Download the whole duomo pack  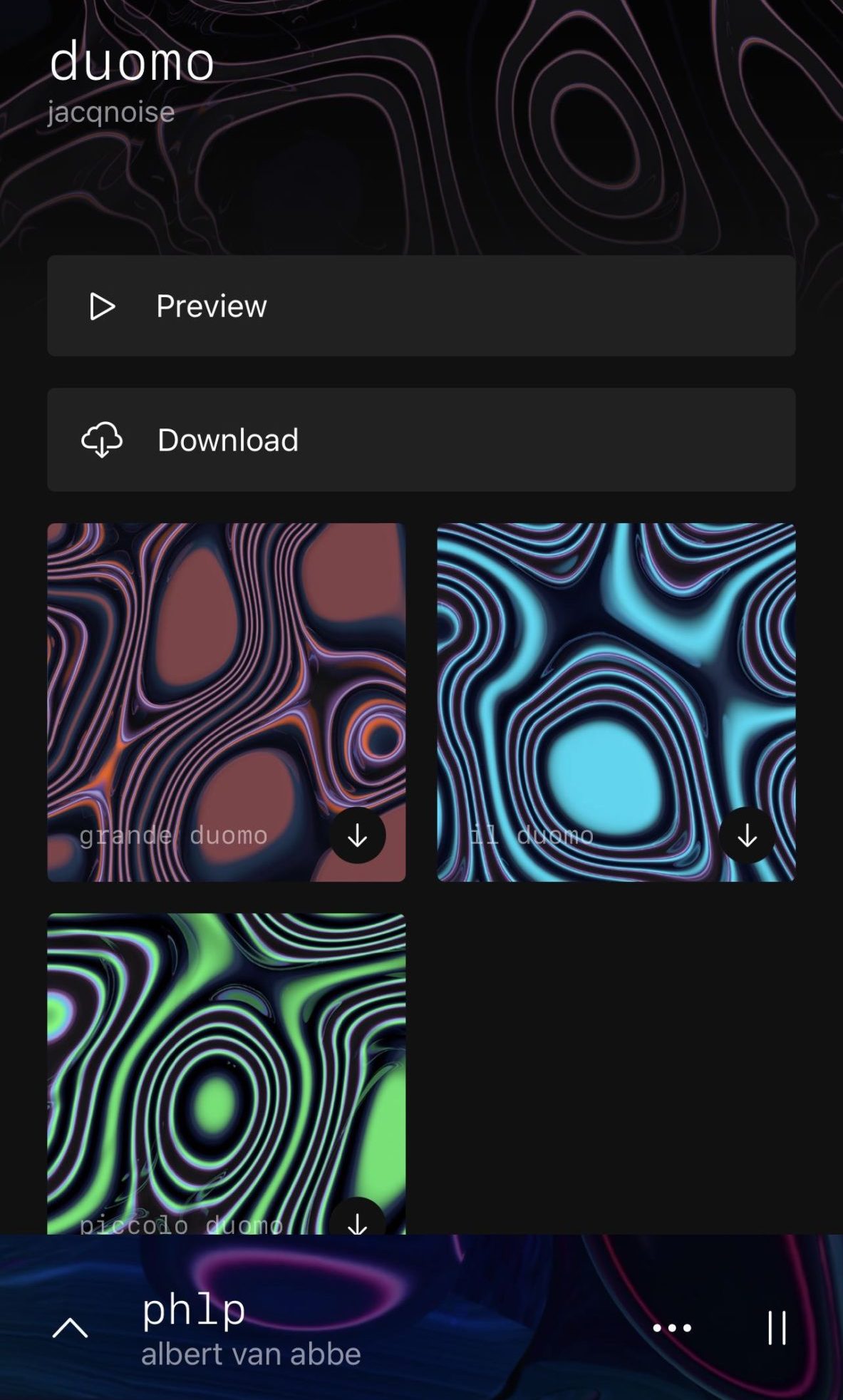coord(421,440)
